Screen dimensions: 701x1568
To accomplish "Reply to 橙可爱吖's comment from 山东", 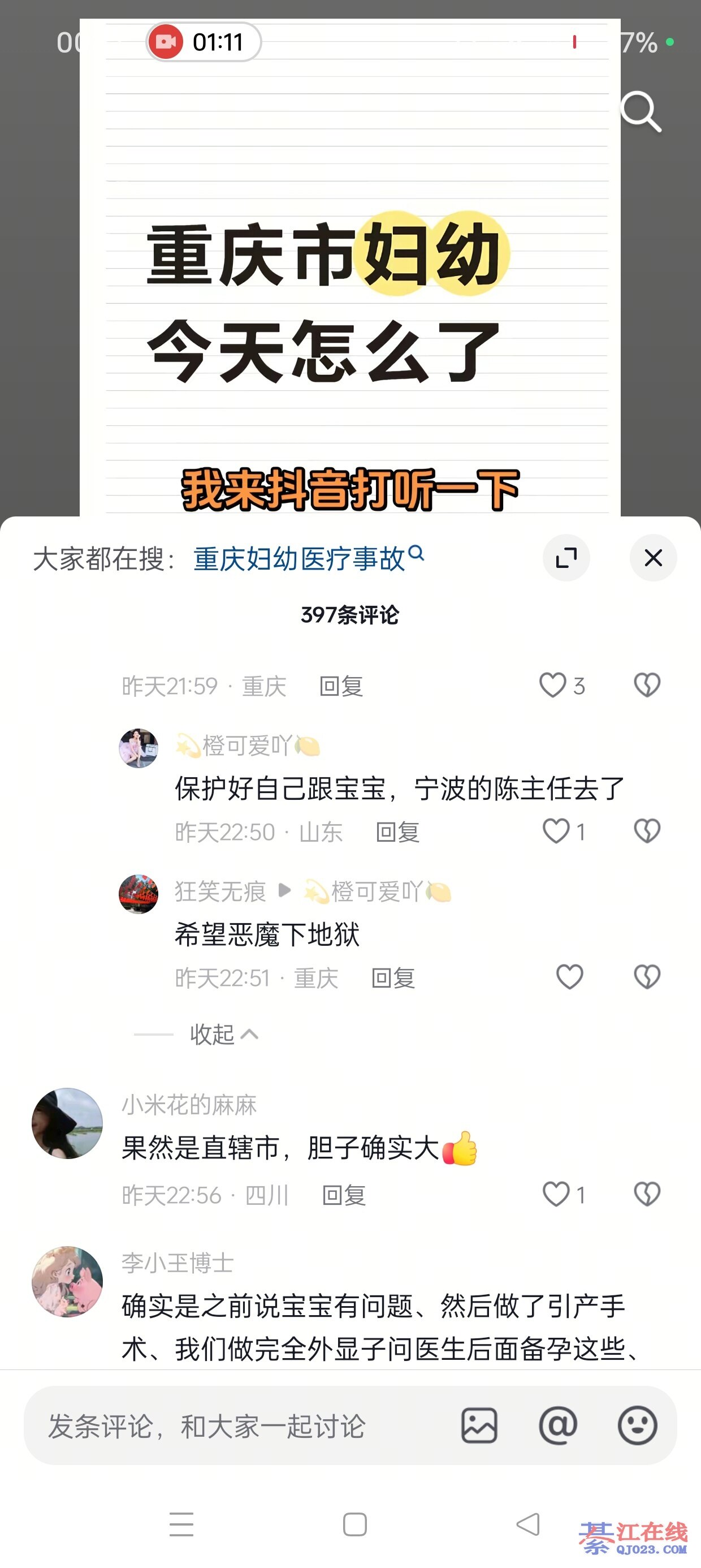I will [397, 832].
